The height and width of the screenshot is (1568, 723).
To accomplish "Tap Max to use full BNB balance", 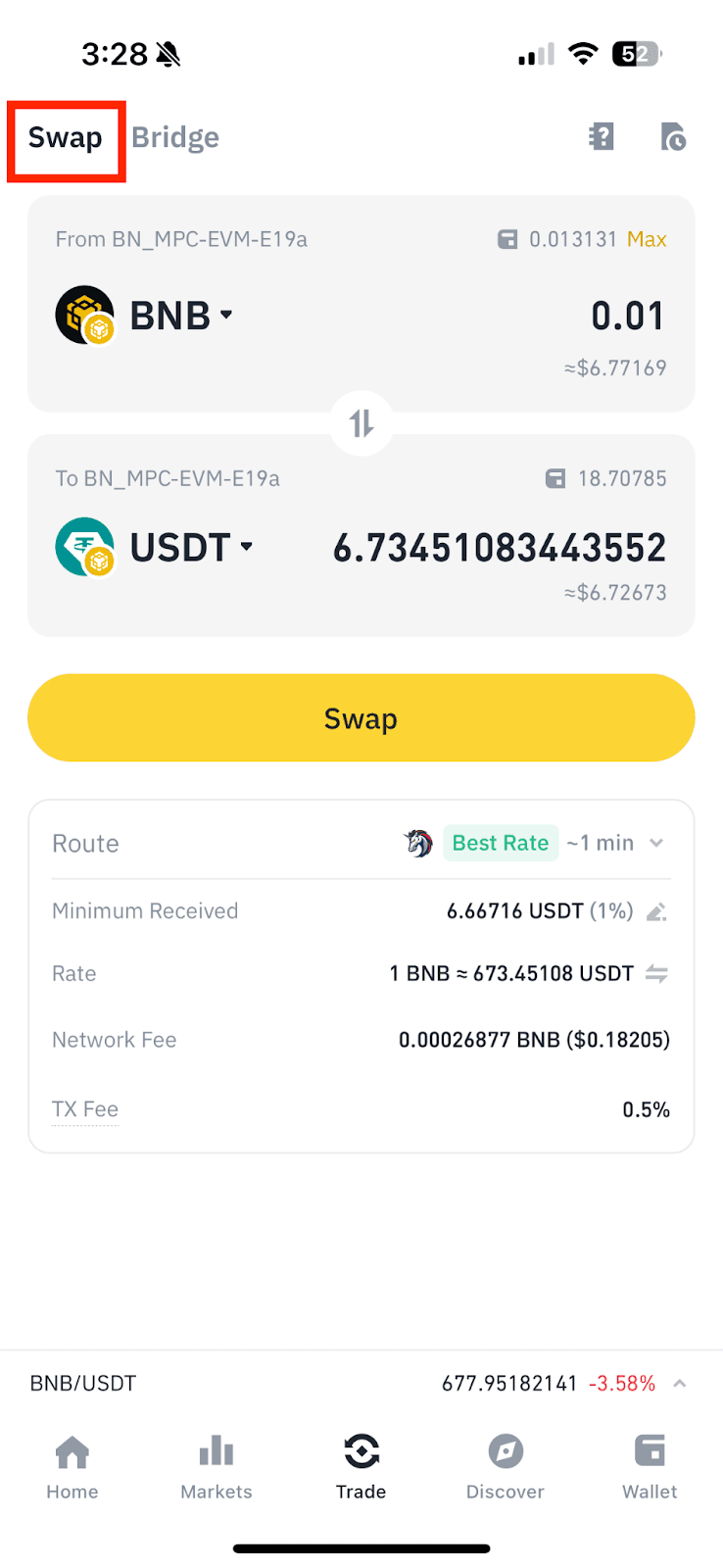I will [647, 239].
